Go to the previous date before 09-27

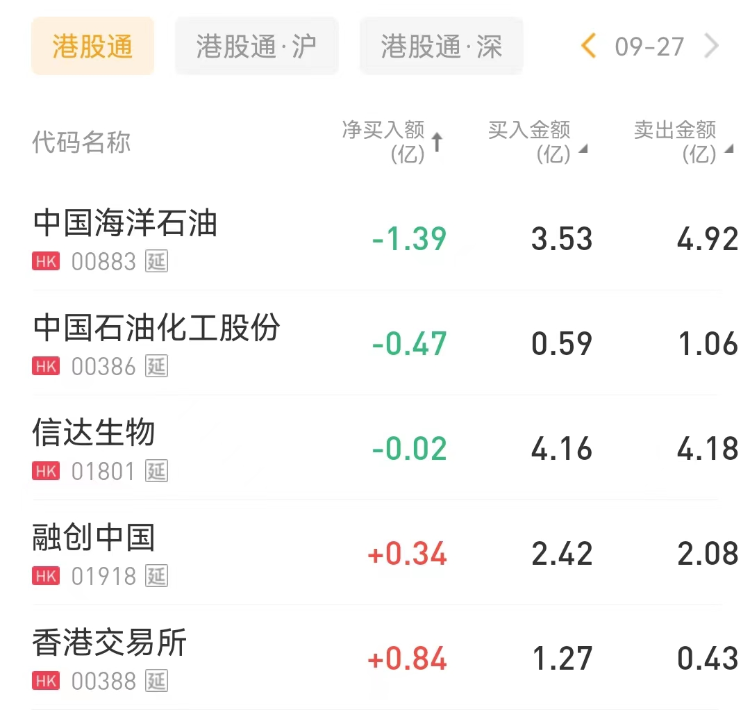[588, 46]
